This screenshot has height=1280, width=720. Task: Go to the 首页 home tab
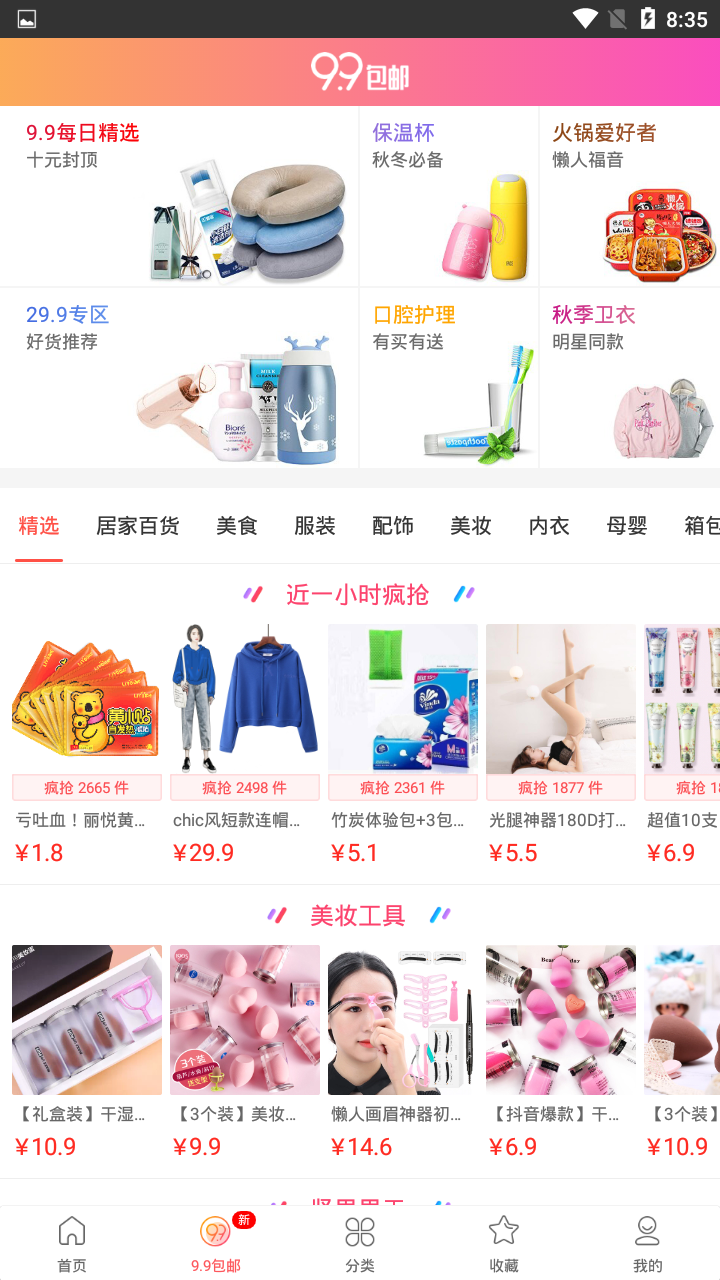72,1243
